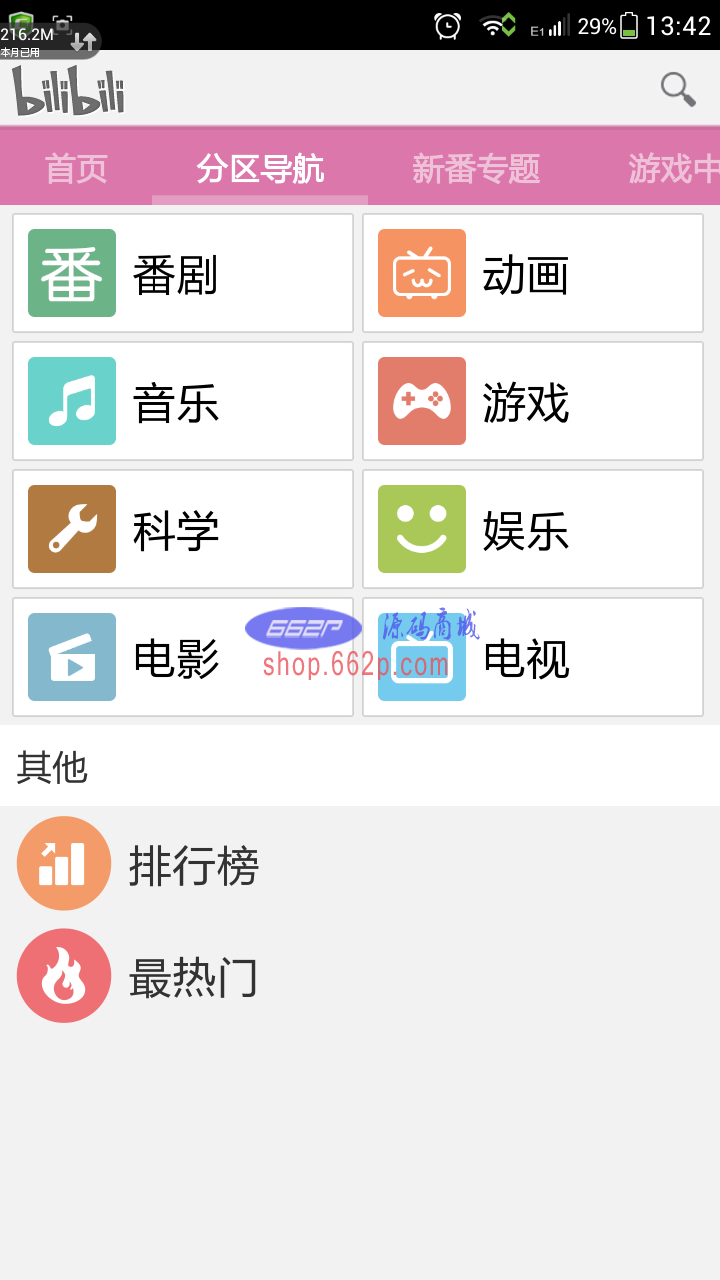
Task: Open the 动画 category
Action: (x=533, y=274)
